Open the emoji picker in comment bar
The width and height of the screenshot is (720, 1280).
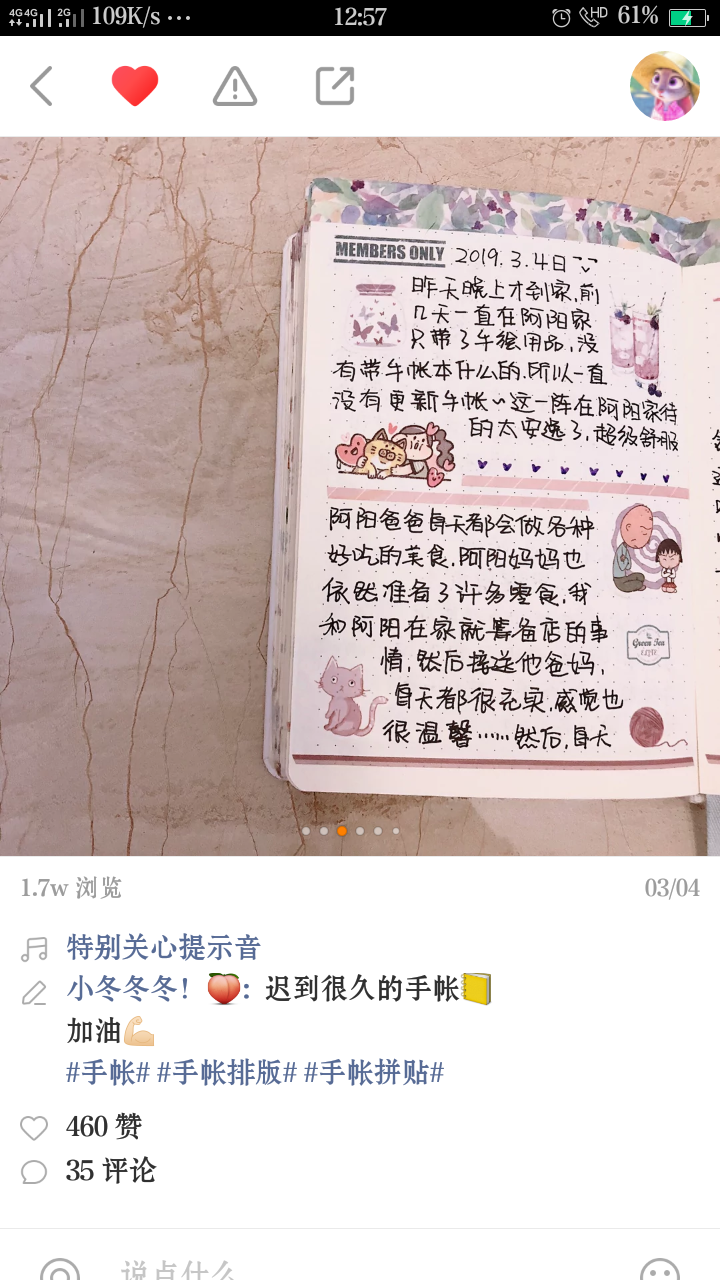(x=660, y=1270)
